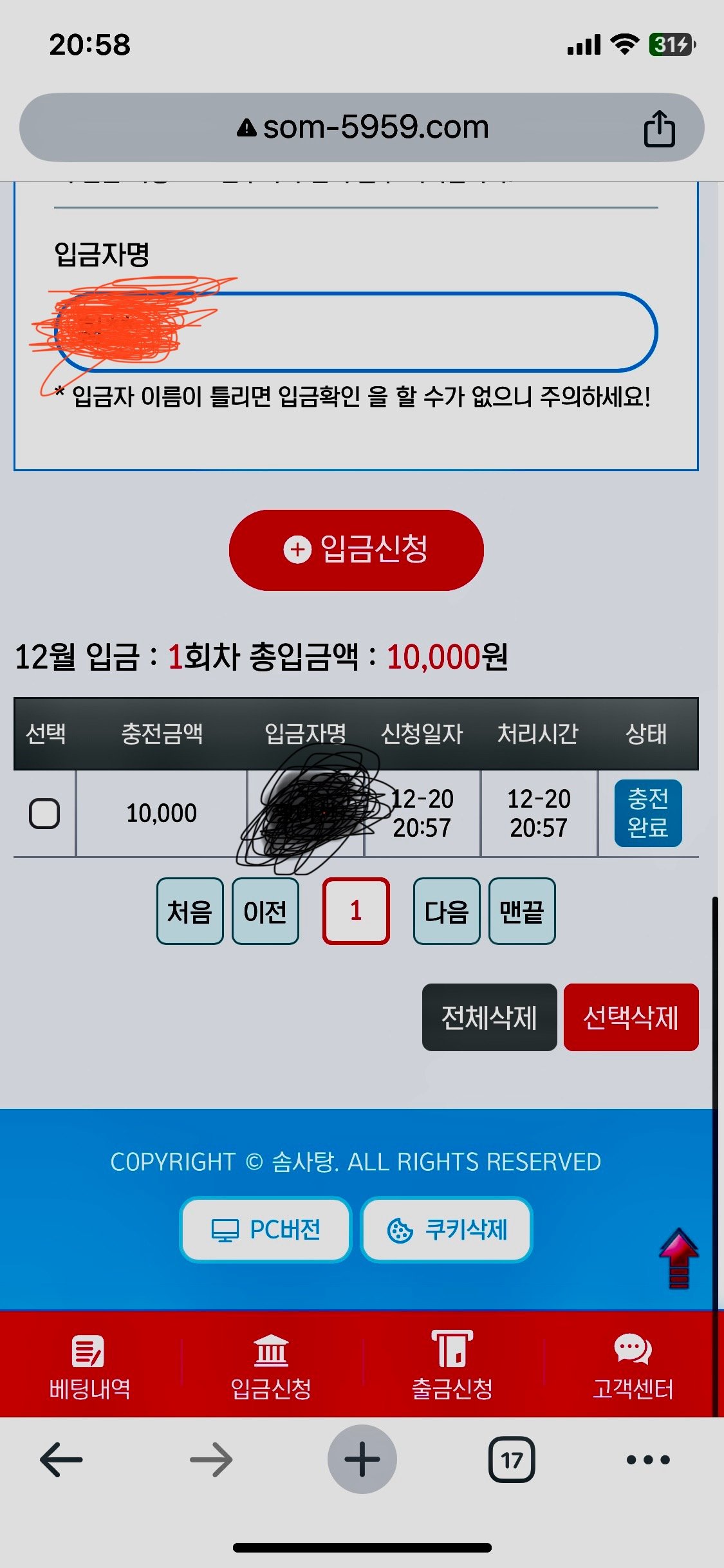Image resolution: width=724 pixels, height=1568 pixels.
Task: Clear cookies with 쿠키삭제
Action: tap(447, 1229)
